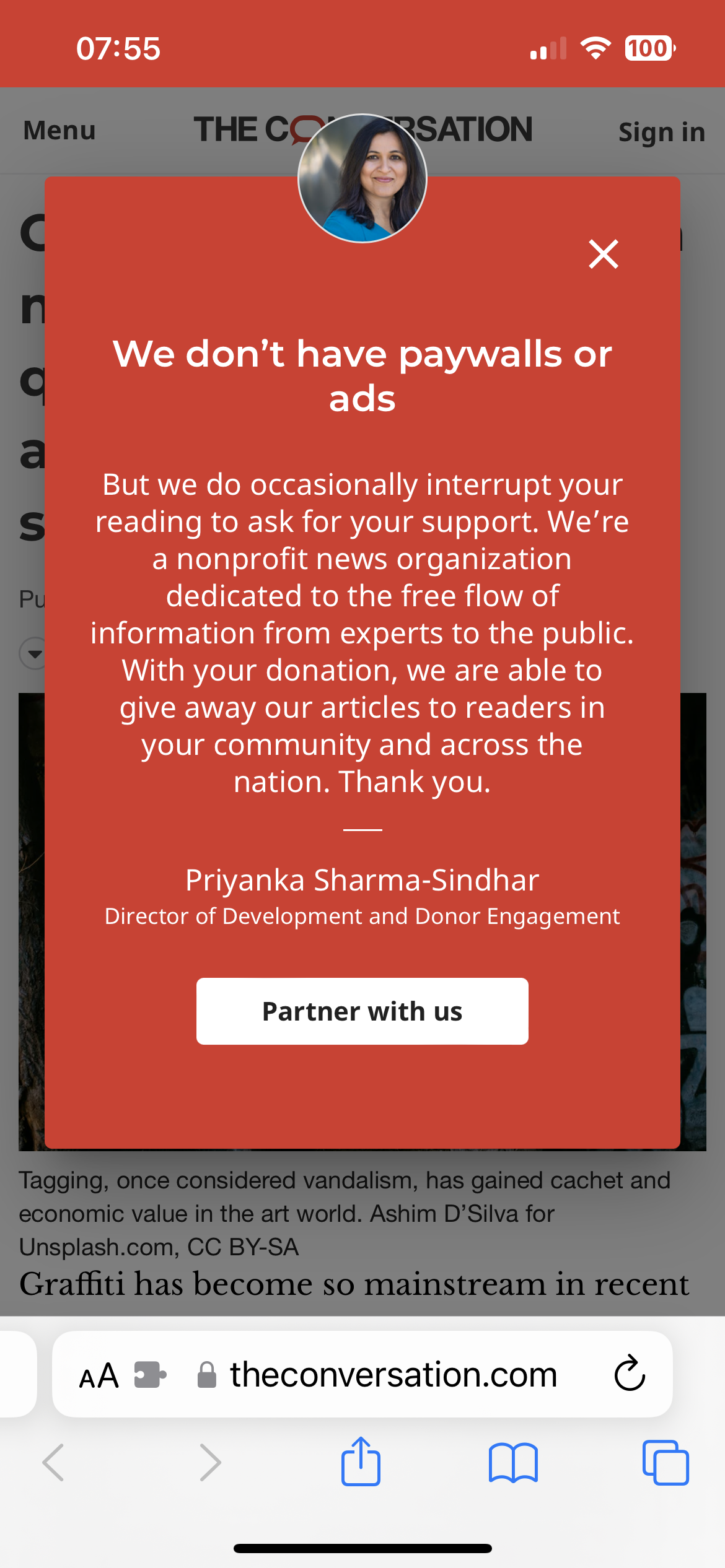Open Safari bookmarks

(513, 1463)
